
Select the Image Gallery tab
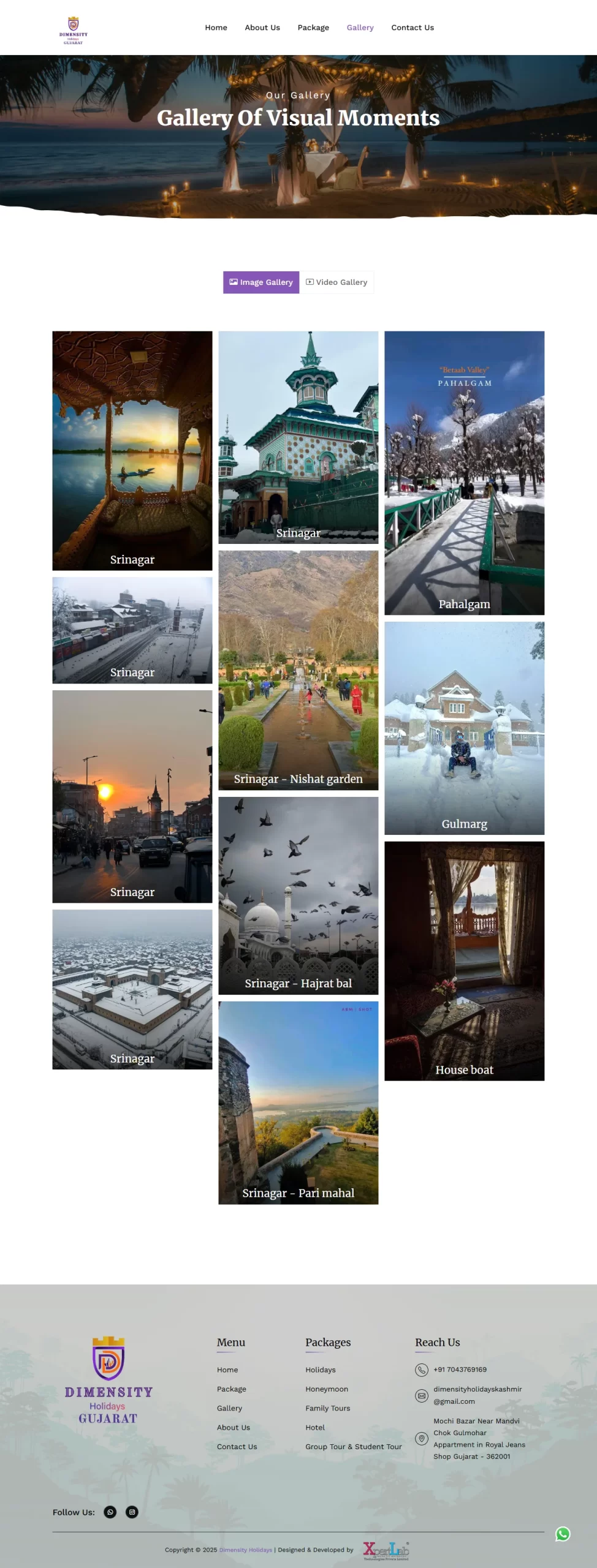261,282
